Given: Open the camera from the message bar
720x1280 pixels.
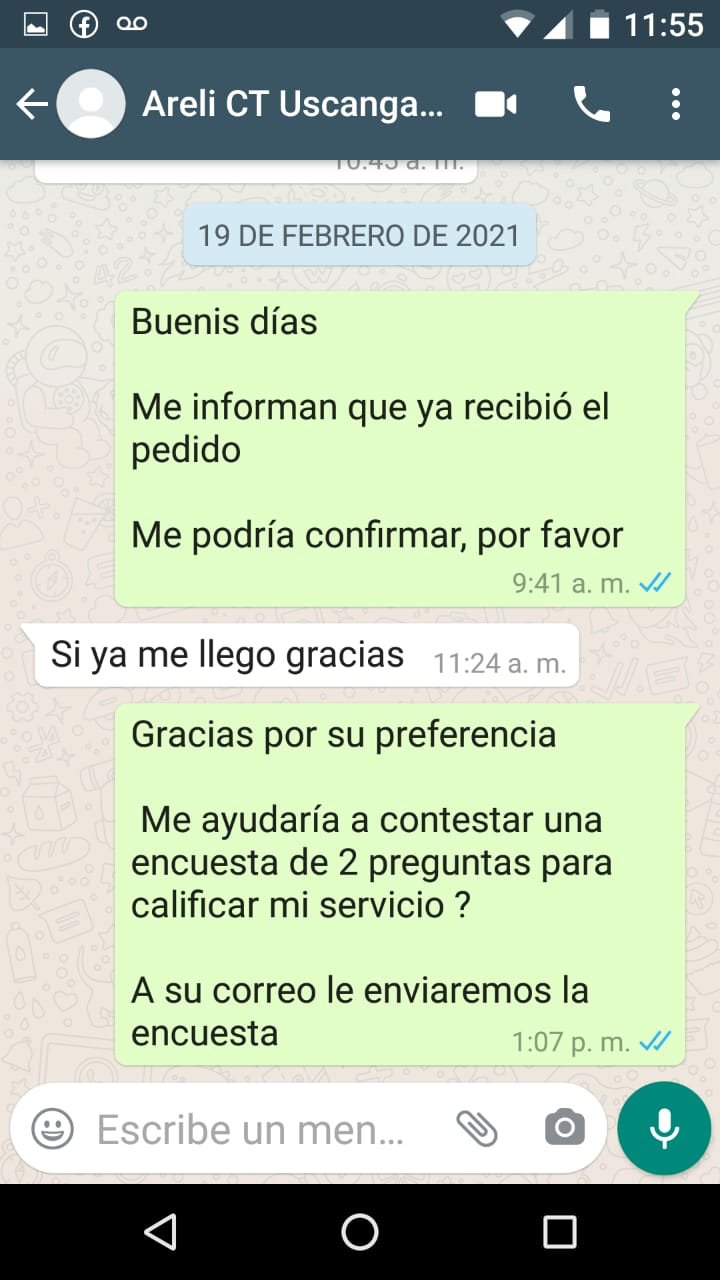Looking at the screenshot, I should pyautogui.click(x=564, y=1129).
